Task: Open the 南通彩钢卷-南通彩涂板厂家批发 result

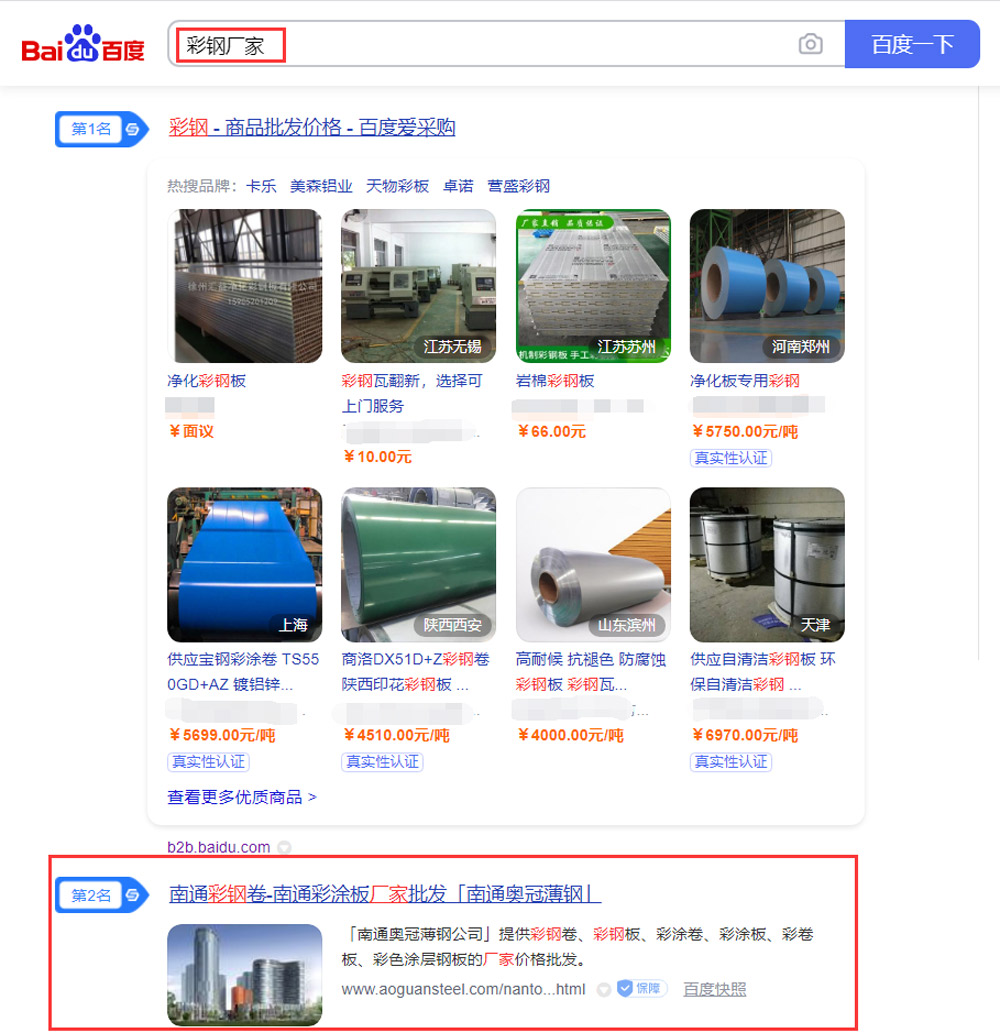Action: coord(385,894)
